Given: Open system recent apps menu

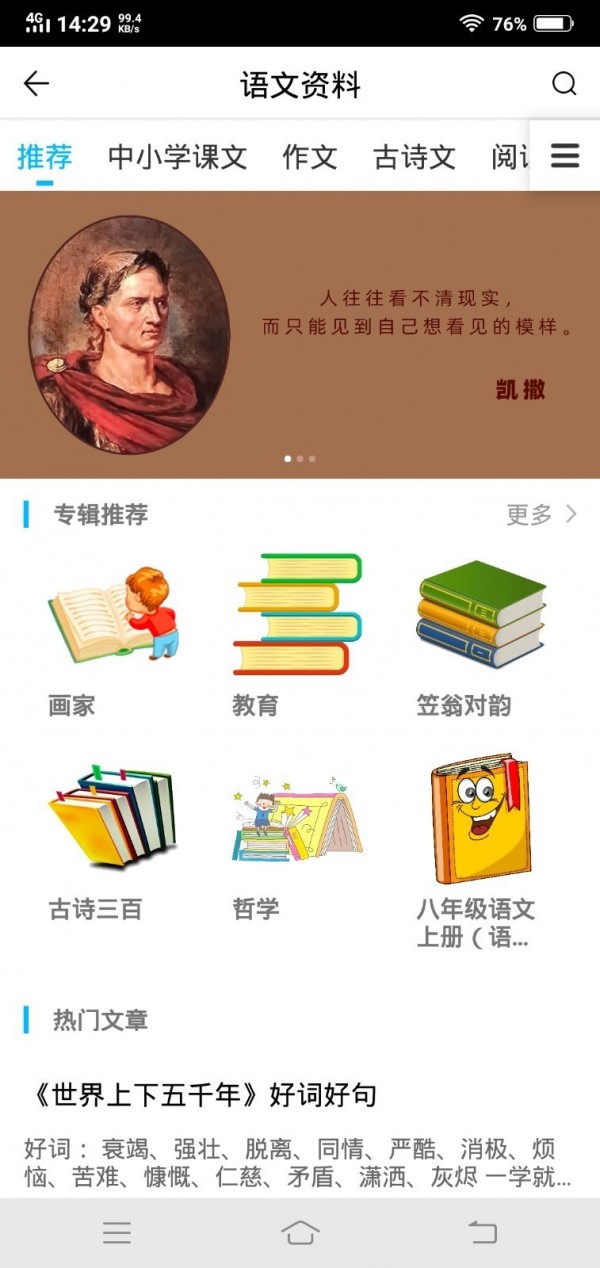Looking at the screenshot, I should (x=117, y=1232).
